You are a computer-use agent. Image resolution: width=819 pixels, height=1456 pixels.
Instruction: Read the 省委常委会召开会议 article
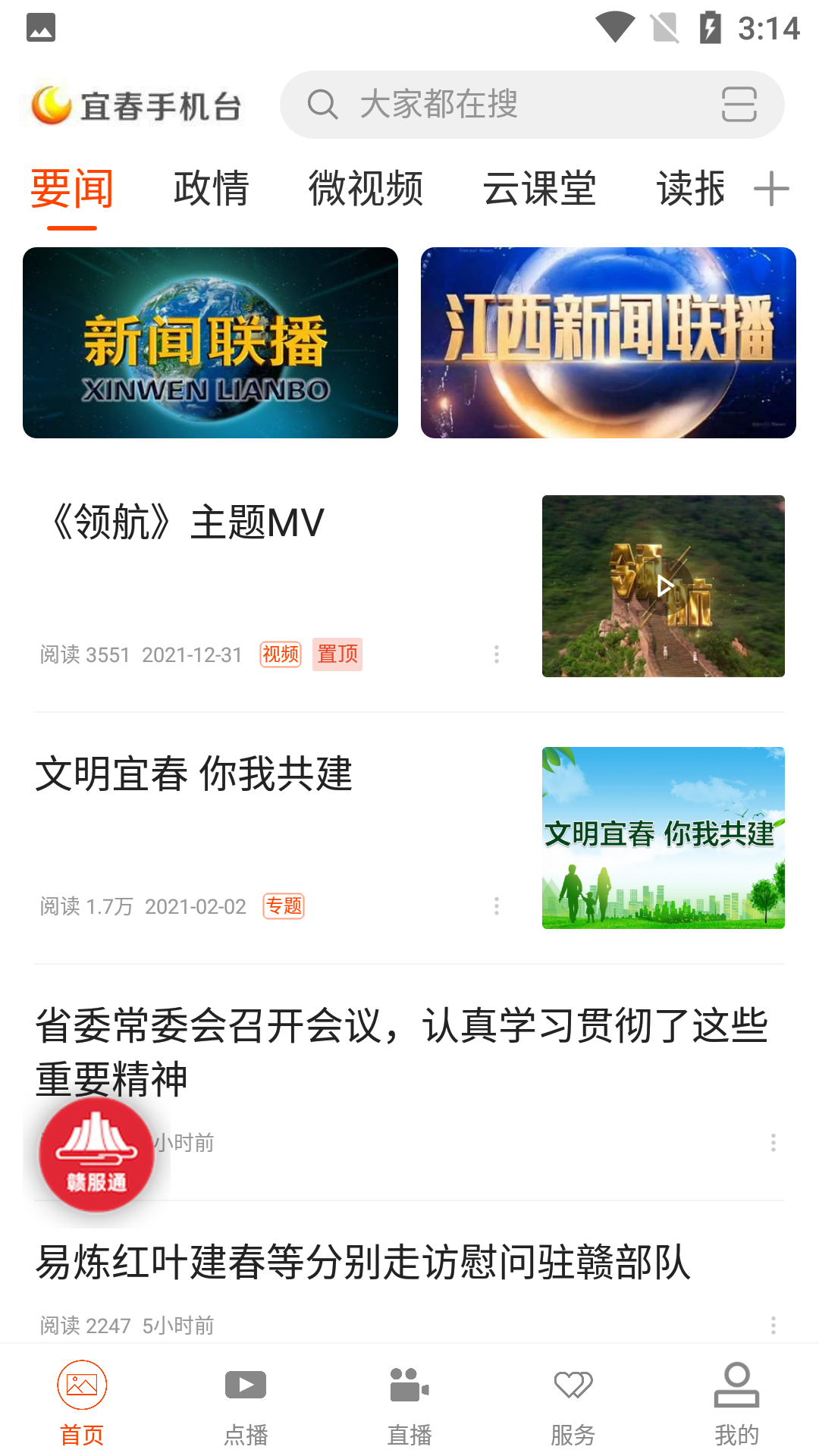(x=402, y=1050)
